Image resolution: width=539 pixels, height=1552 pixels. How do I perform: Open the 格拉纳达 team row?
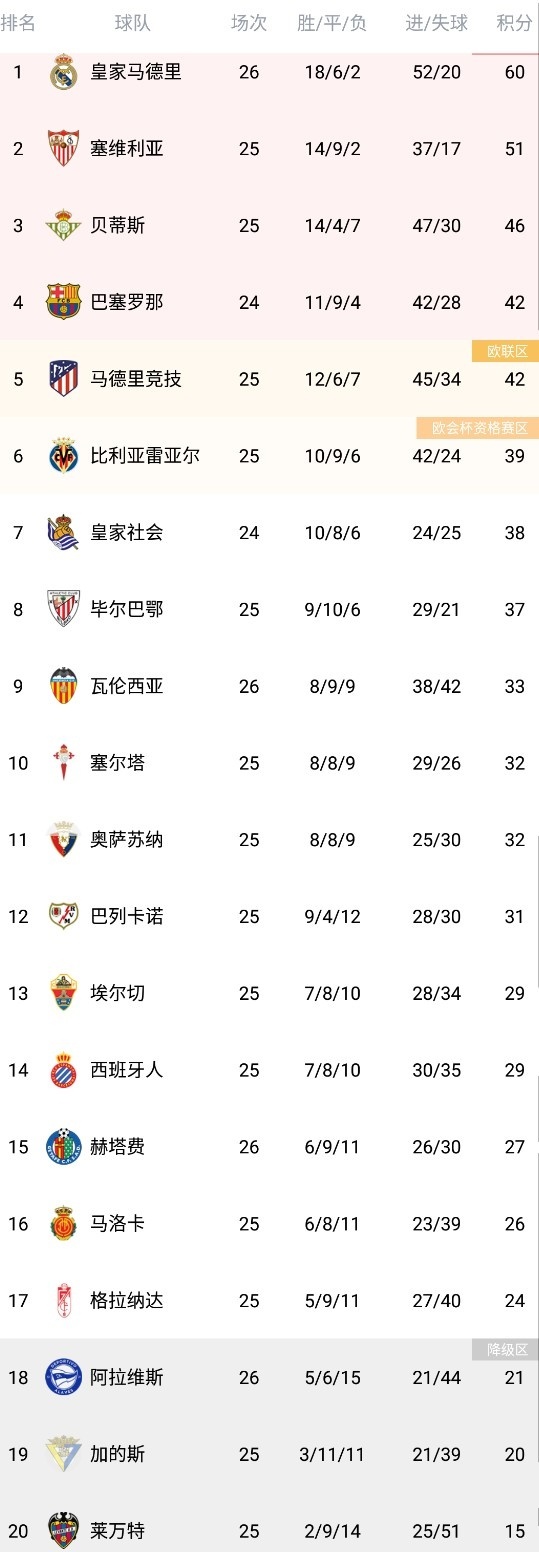tap(269, 1300)
